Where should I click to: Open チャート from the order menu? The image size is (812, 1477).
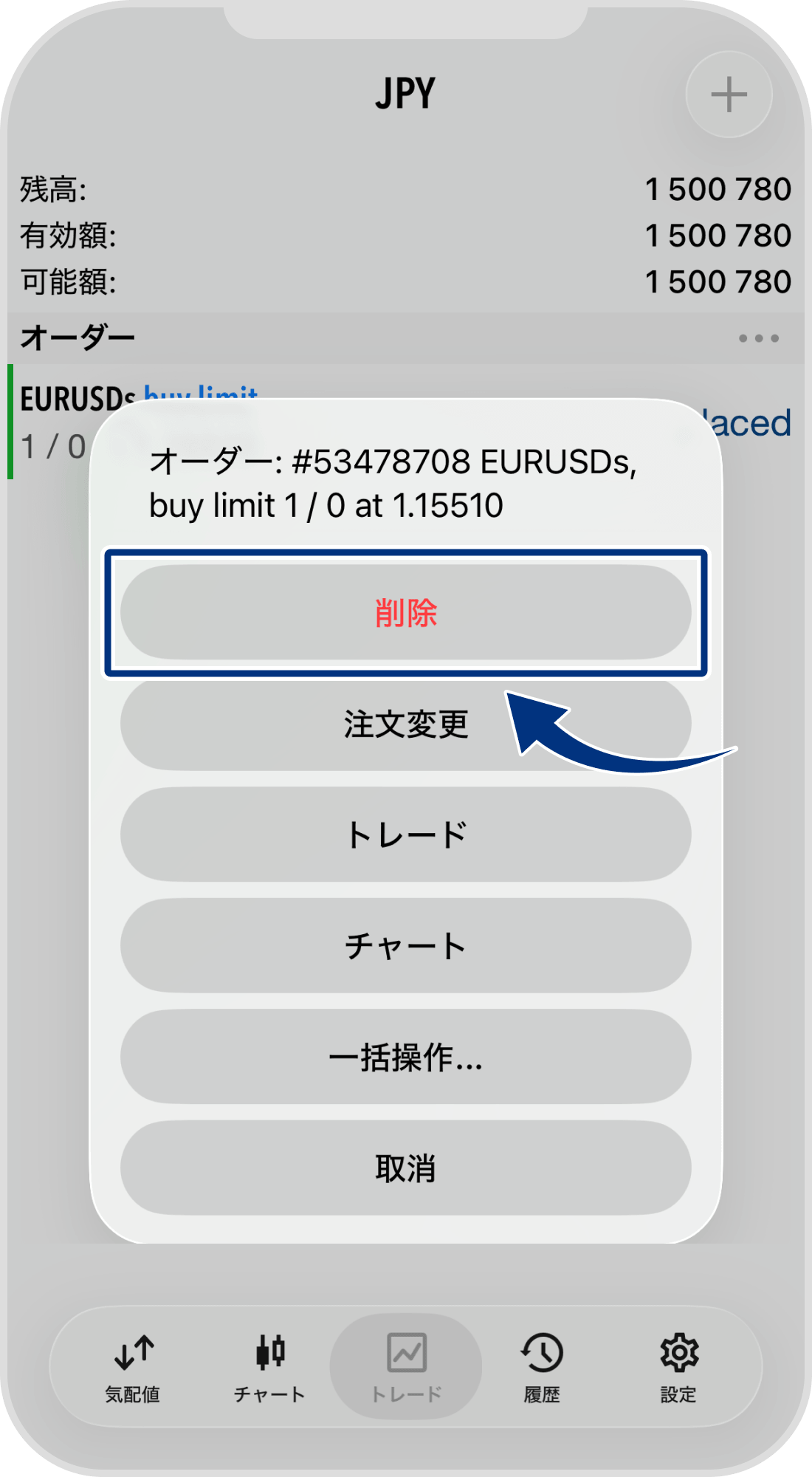[405, 945]
